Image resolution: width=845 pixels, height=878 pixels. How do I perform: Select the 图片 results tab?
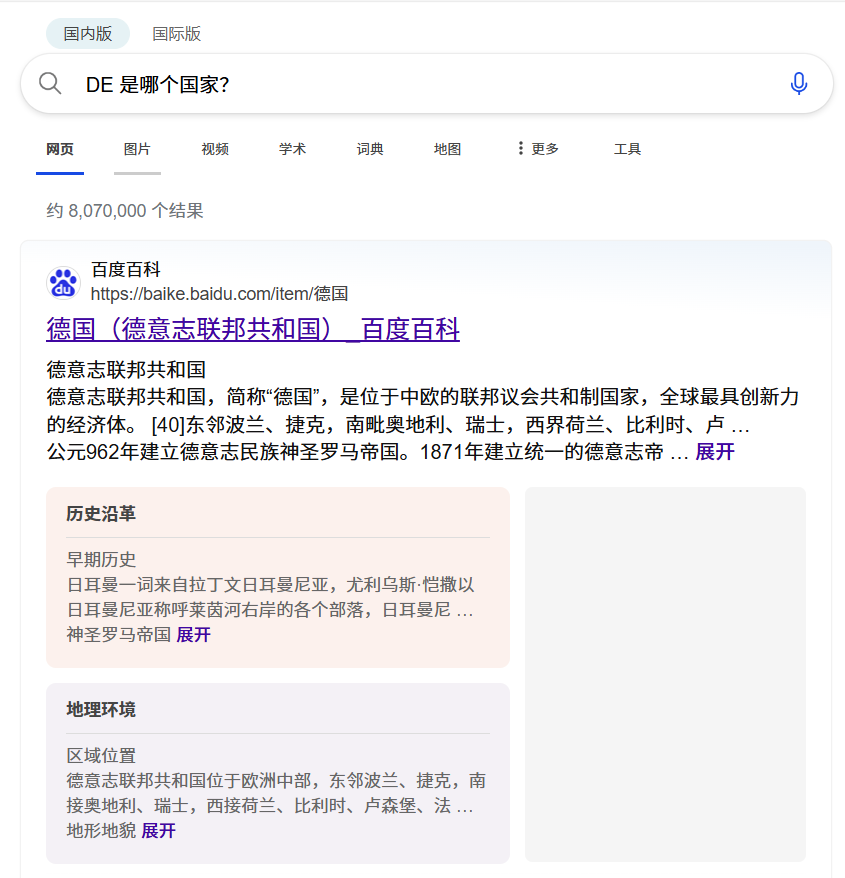(137, 149)
